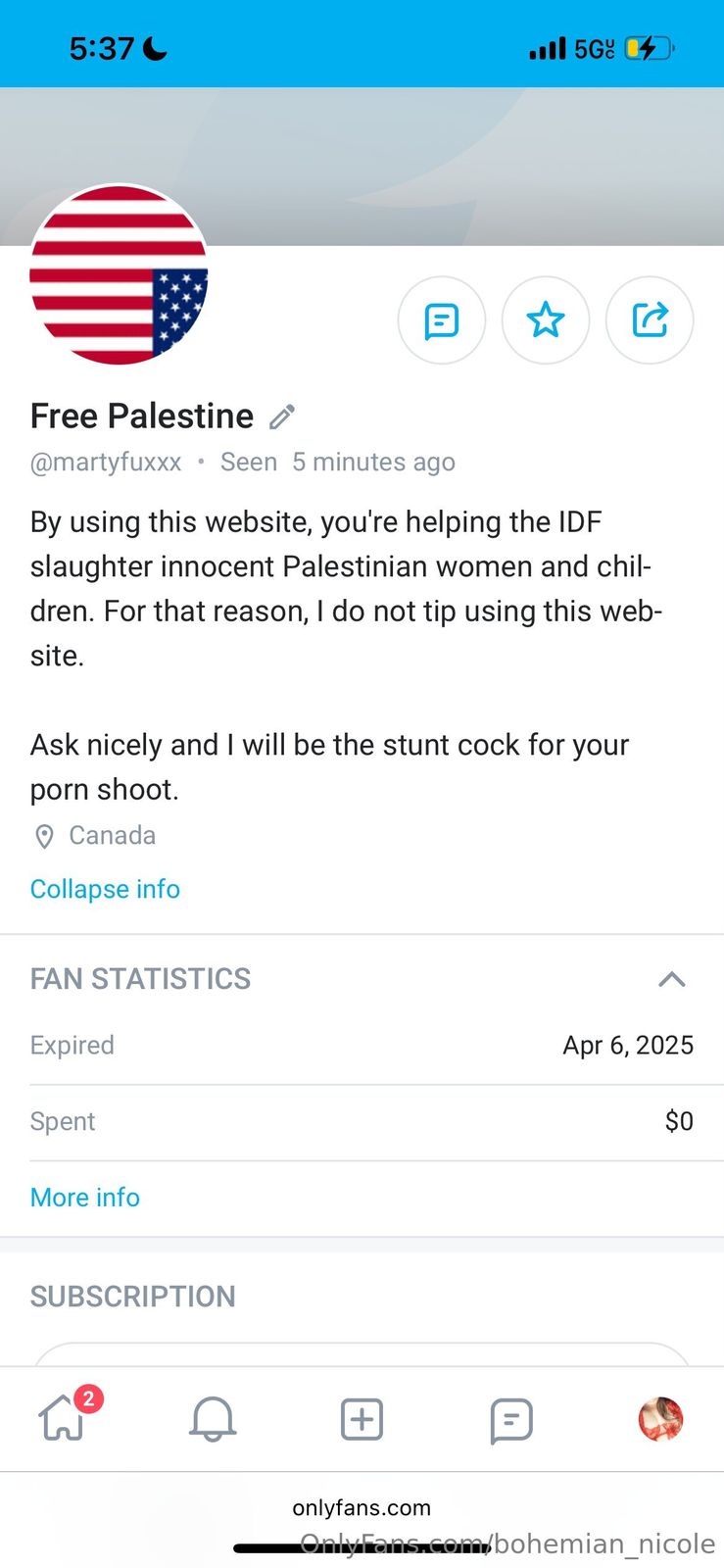724x1568 pixels.
Task: Add this user to favorites with the star
Action: click(x=545, y=320)
